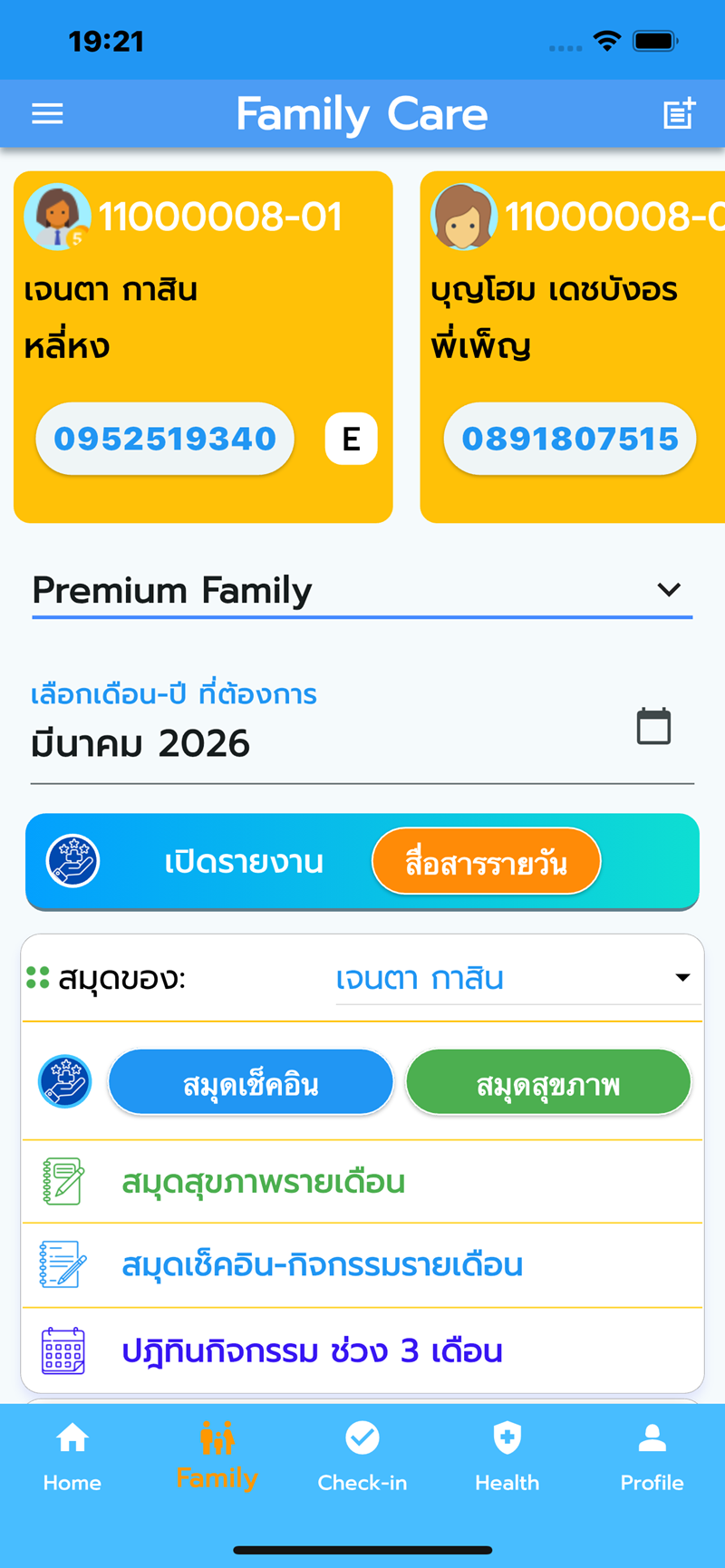
Task: Open the สื่อสารรายวัน button
Action: pos(486,862)
